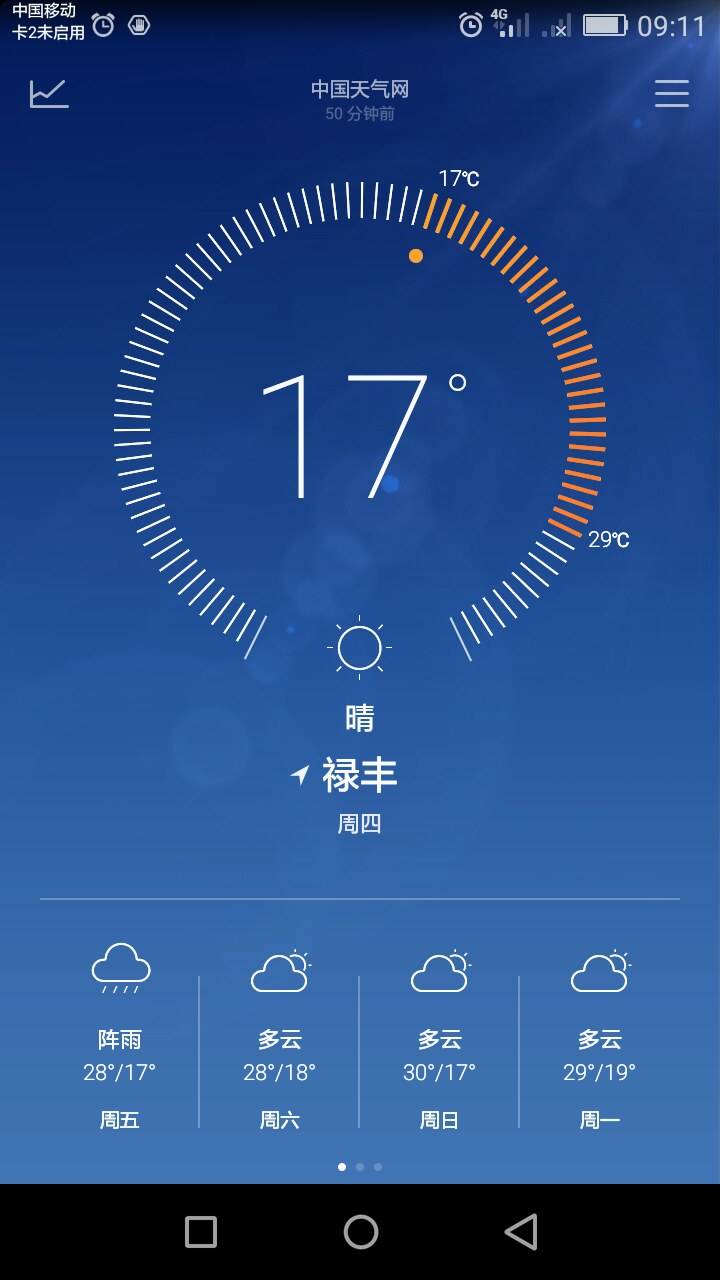Tap the 禄丰 city location name
The image size is (720, 1280).
[x=359, y=775]
